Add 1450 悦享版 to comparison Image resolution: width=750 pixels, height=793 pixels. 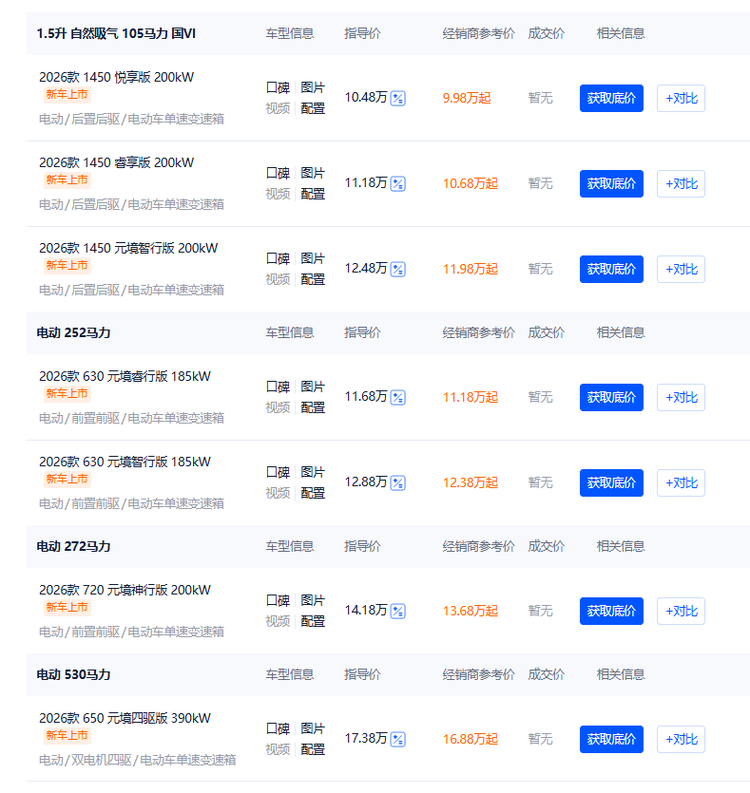point(681,98)
